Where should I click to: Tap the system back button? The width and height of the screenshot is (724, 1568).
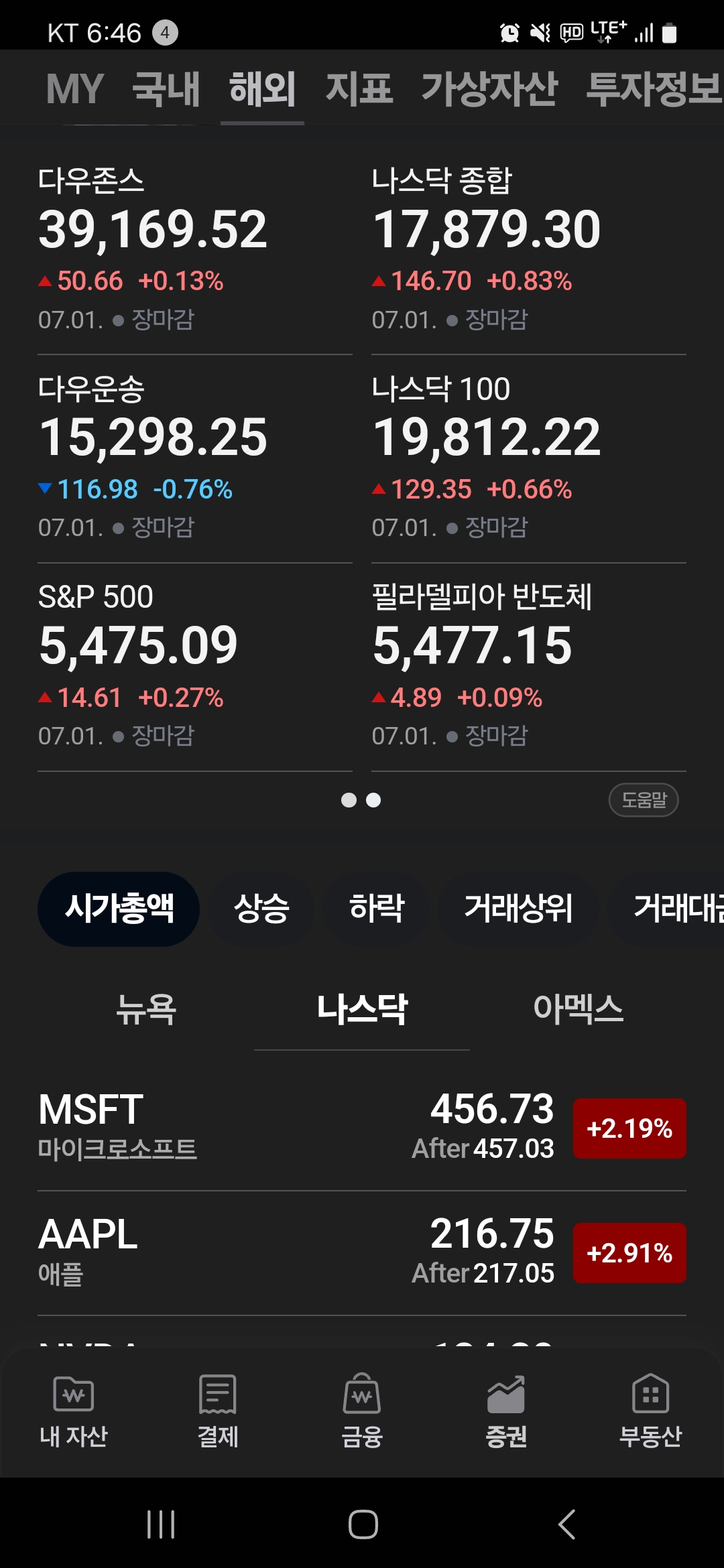[567, 1524]
